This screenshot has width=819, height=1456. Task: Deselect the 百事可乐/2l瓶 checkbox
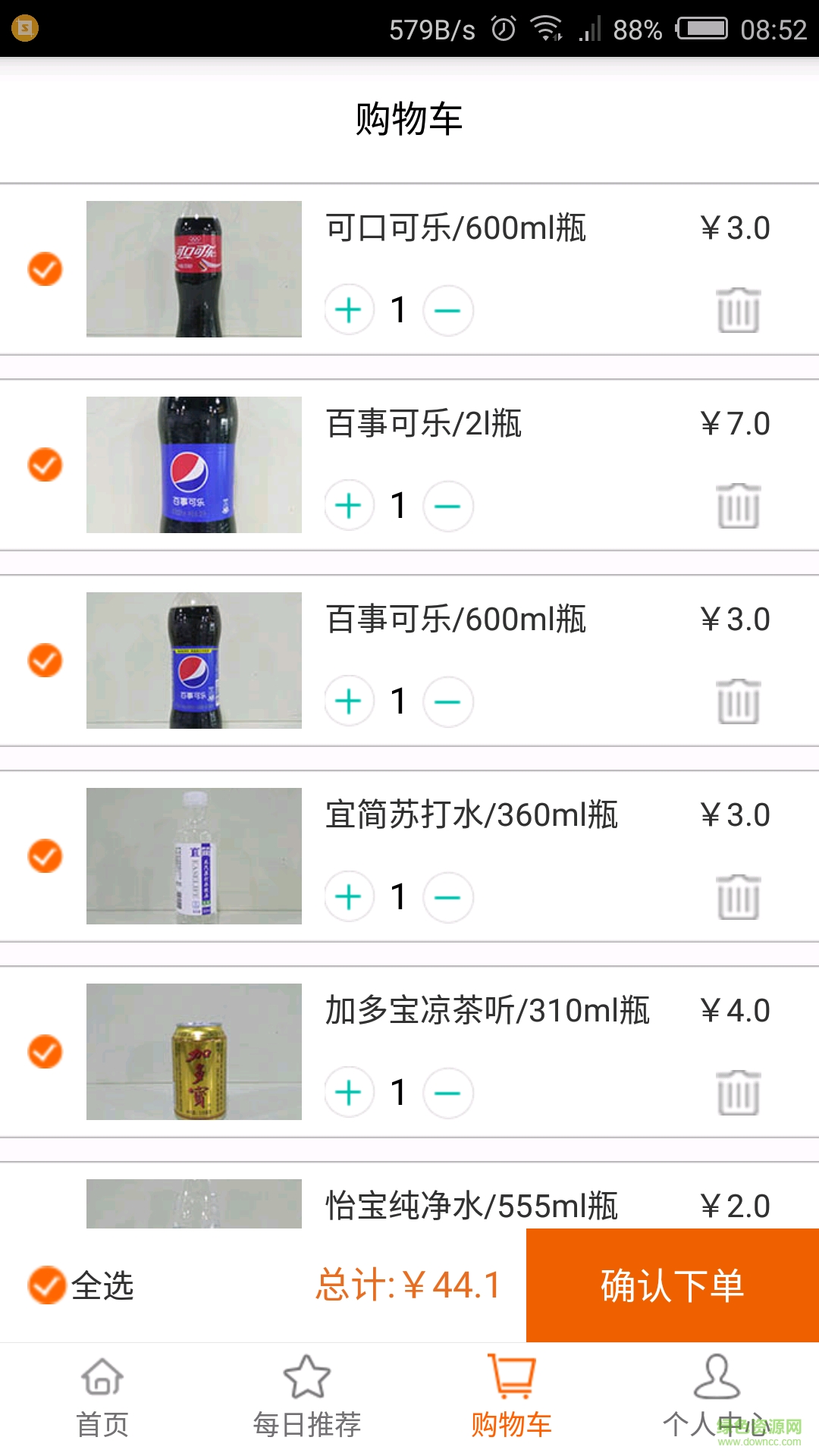coord(45,465)
